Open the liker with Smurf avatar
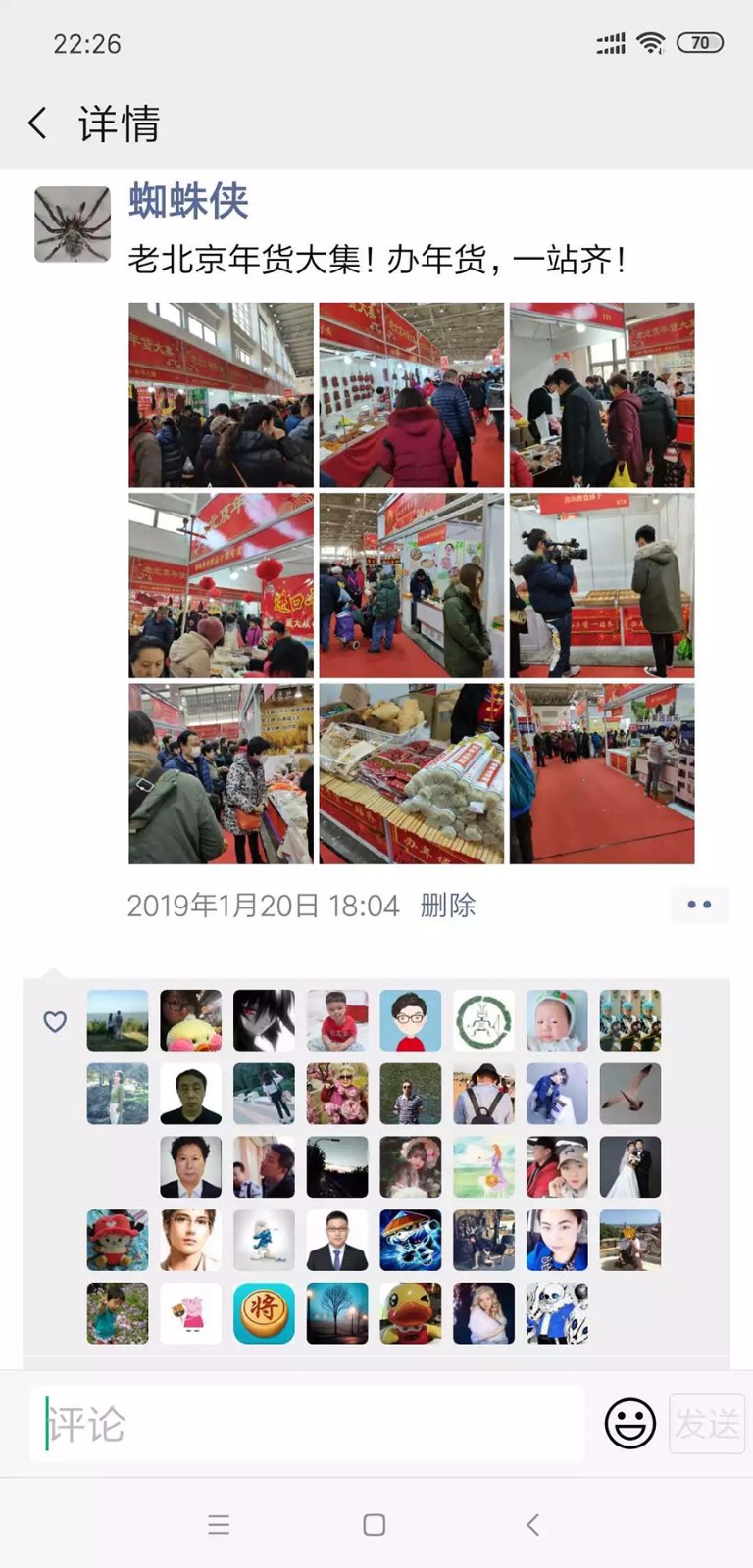 [x=264, y=1240]
